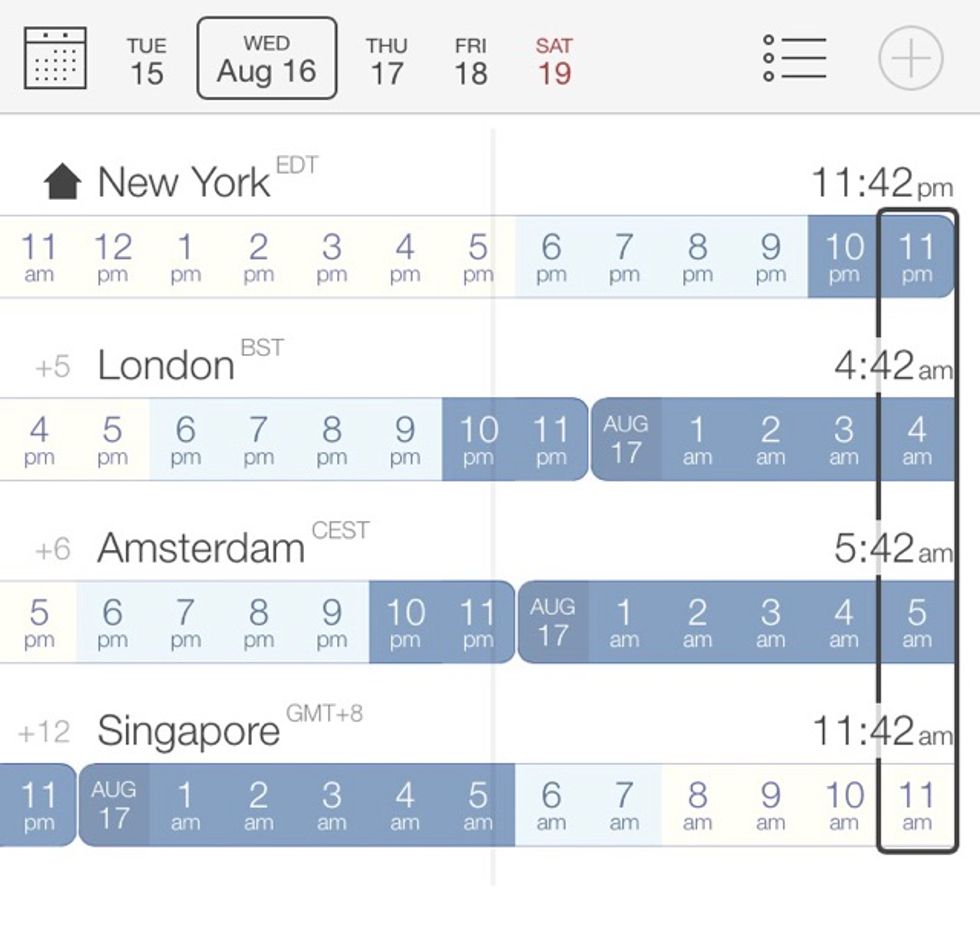Screen dimensions: 980x949
Task: Select Thursday 17 in the date bar
Action: point(386,60)
